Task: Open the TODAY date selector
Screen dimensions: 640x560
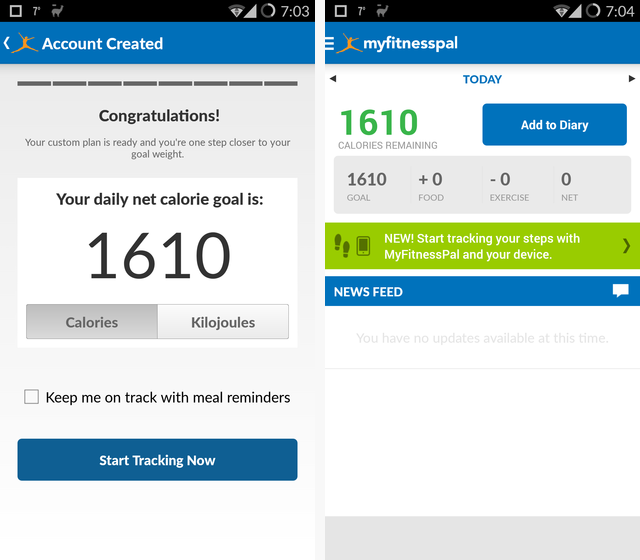Action: coord(482,79)
